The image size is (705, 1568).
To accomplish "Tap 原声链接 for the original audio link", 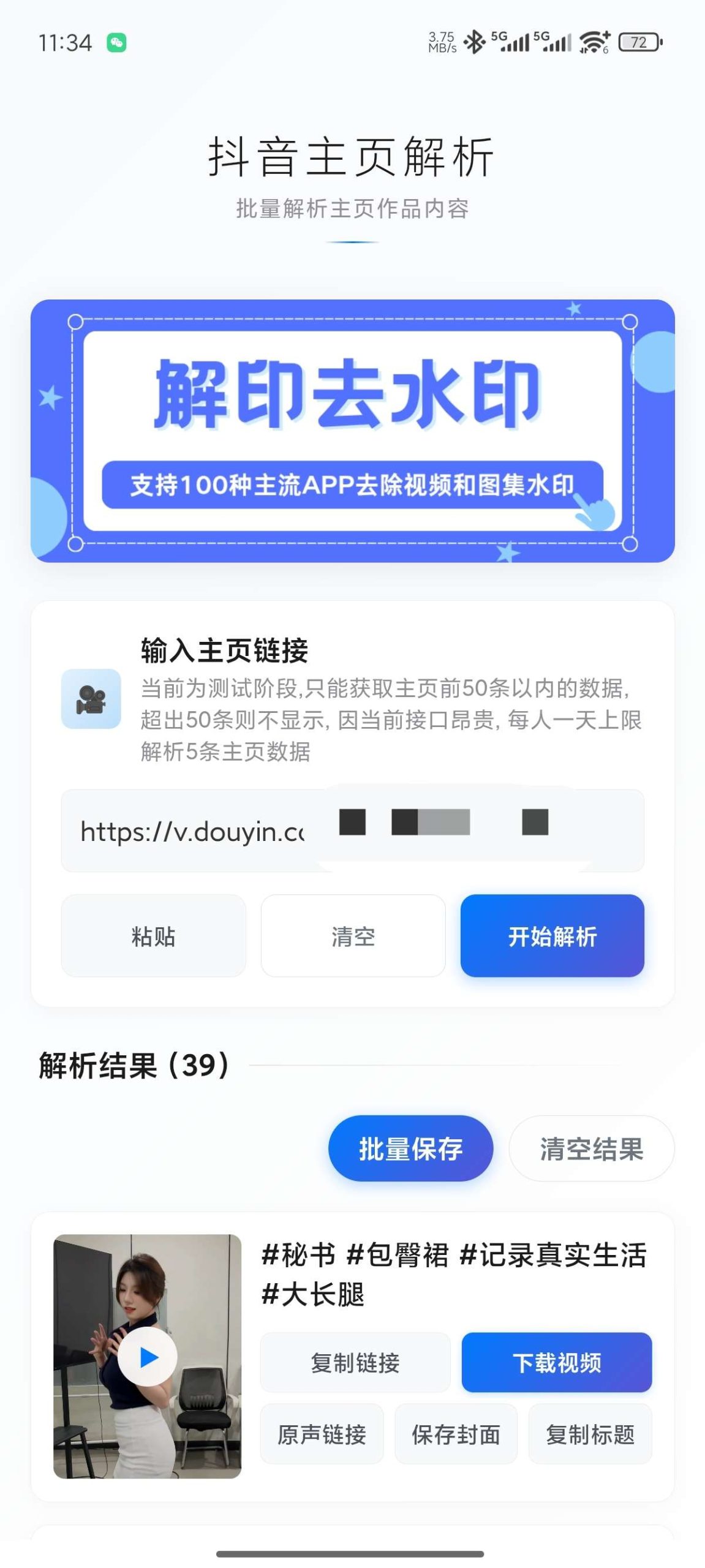I will tap(323, 1434).
